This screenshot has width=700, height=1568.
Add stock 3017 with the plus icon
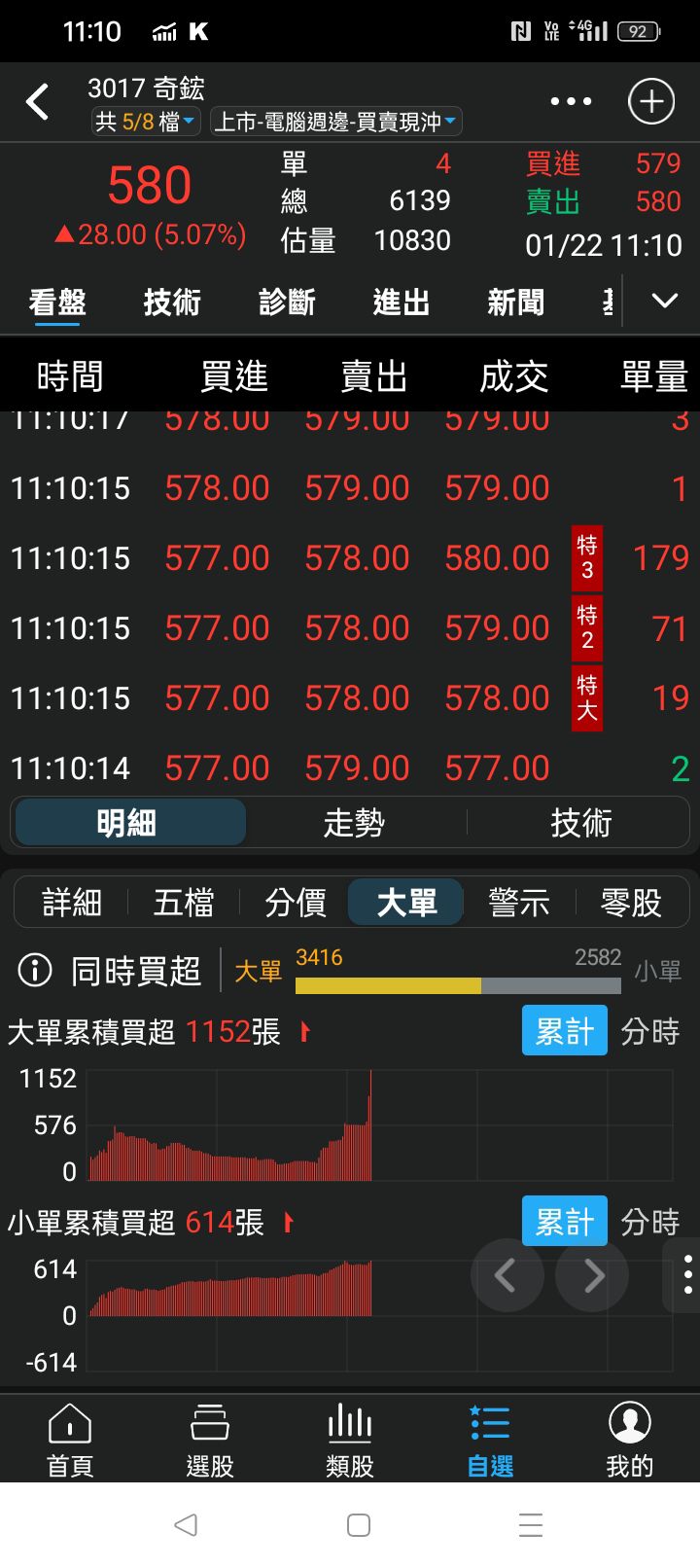click(650, 101)
